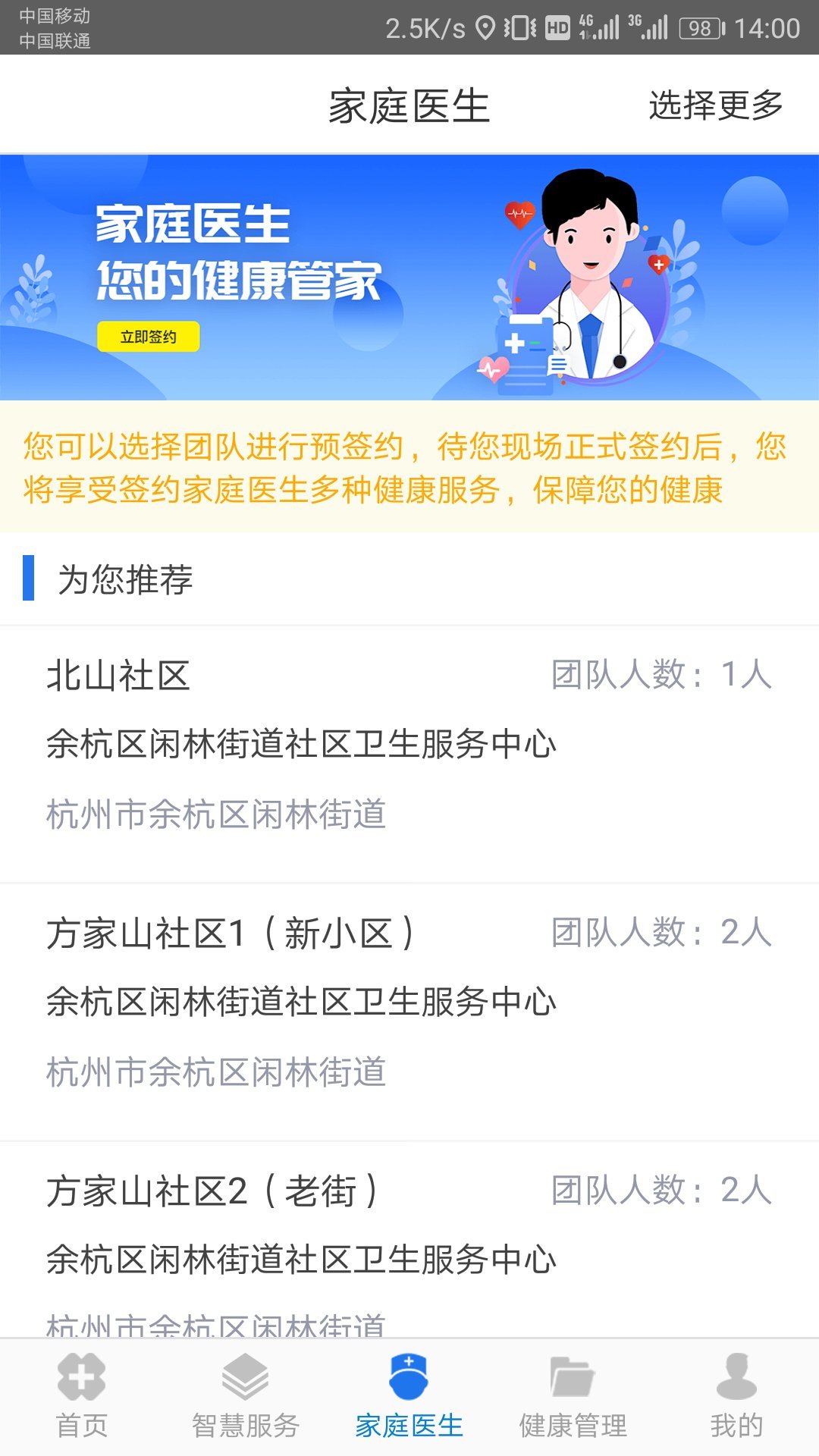Screen dimensions: 819x1456
Task: Click the heart ECG icon in the banner
Action: click(518, 214)
